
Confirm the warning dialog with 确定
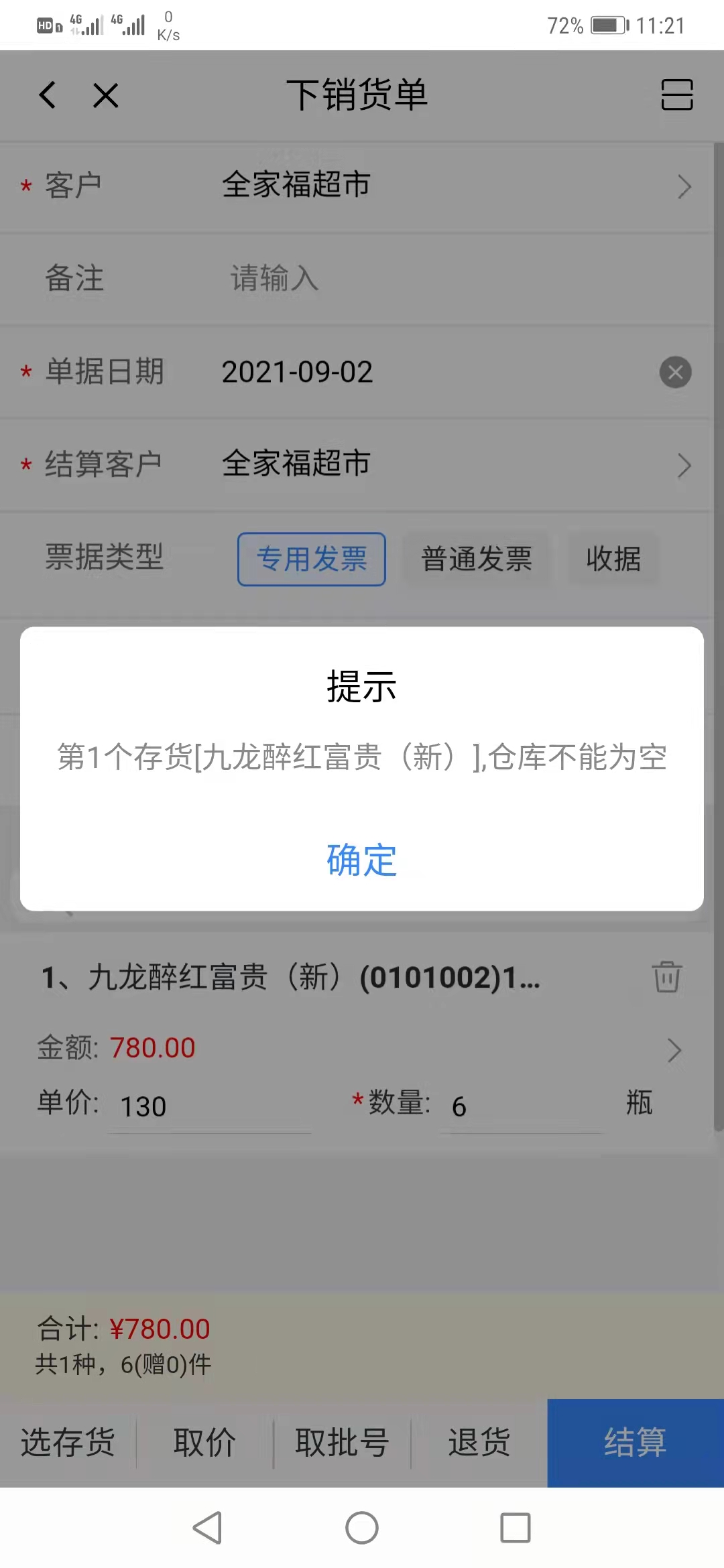[x=361, y=860]
